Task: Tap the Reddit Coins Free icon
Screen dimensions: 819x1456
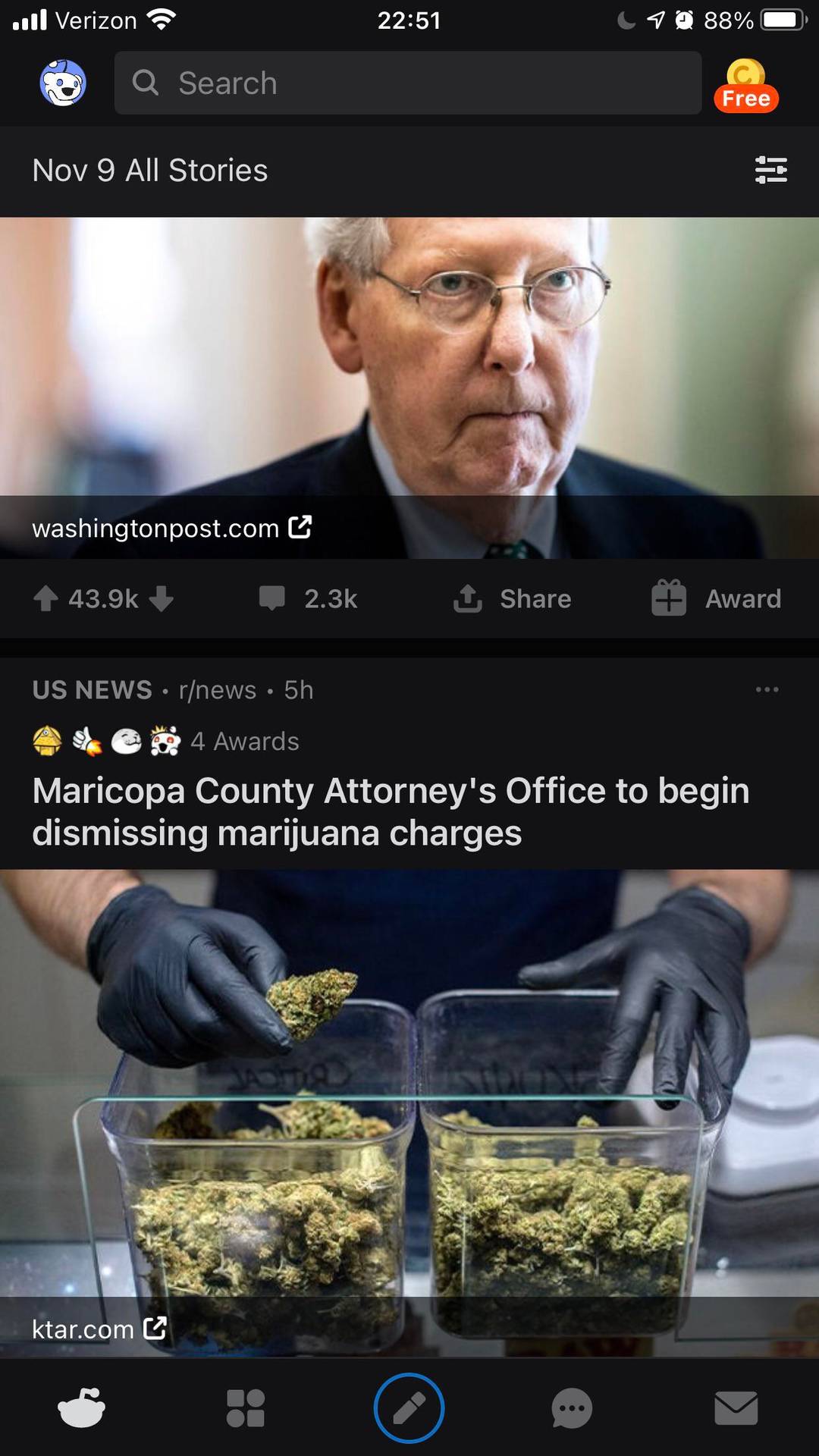Action: coord(745,83)
